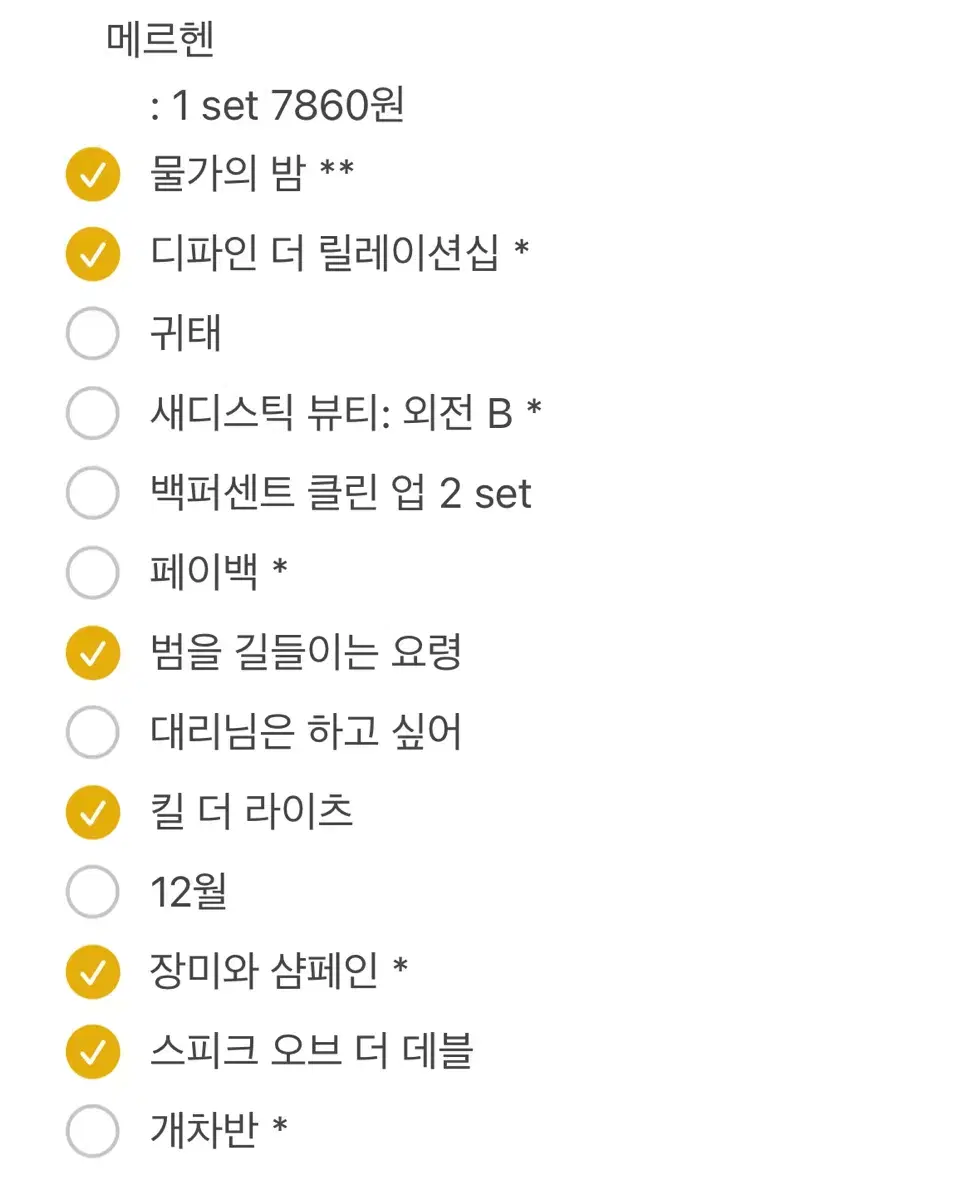Uncheck 스피크 오브 더 데블
Viewport: 972px width, 1200px height.
(x=92, y=1050)
